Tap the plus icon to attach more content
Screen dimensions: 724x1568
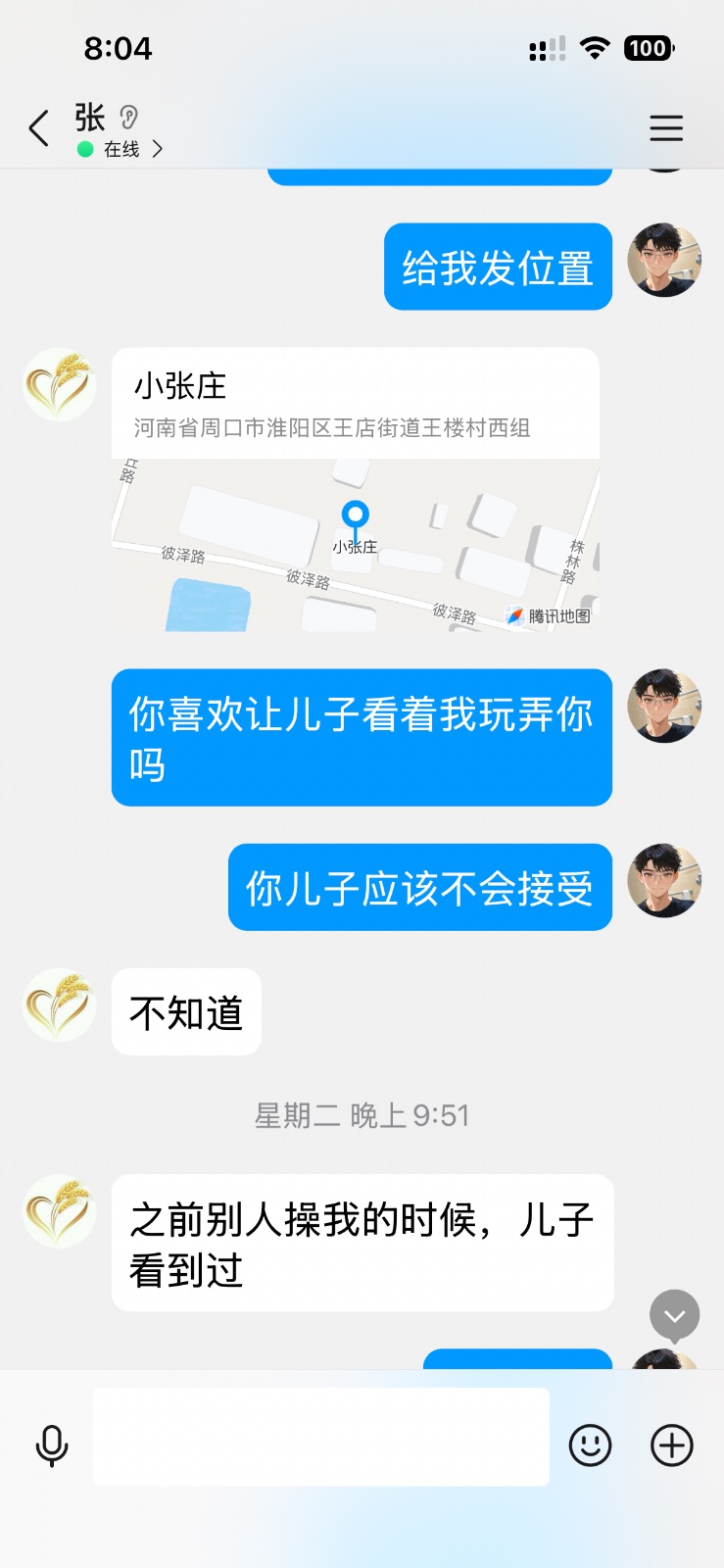pyautogui.click(x=671, y=1444)
